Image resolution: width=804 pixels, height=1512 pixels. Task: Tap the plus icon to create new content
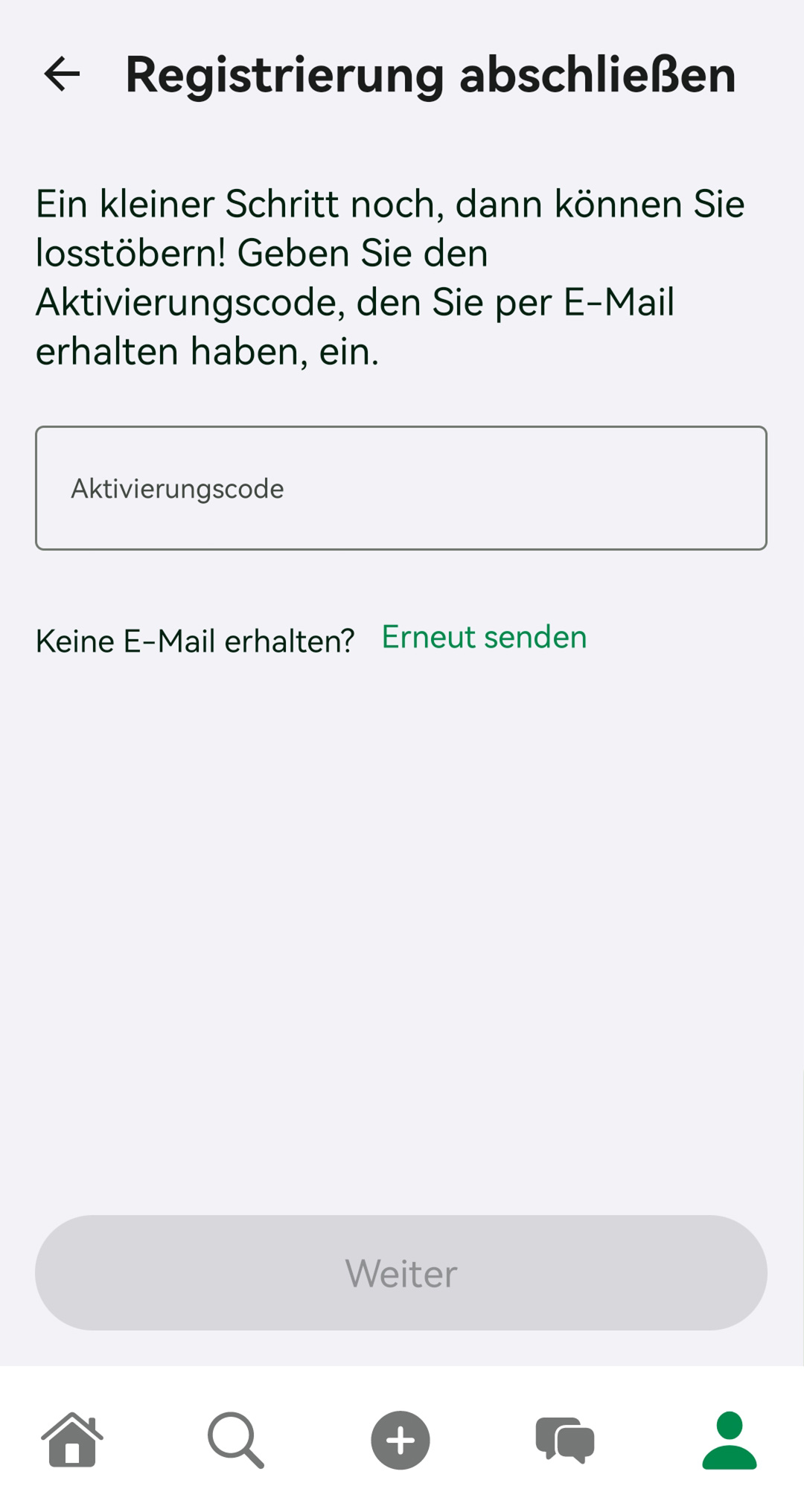coord(401,1441)
